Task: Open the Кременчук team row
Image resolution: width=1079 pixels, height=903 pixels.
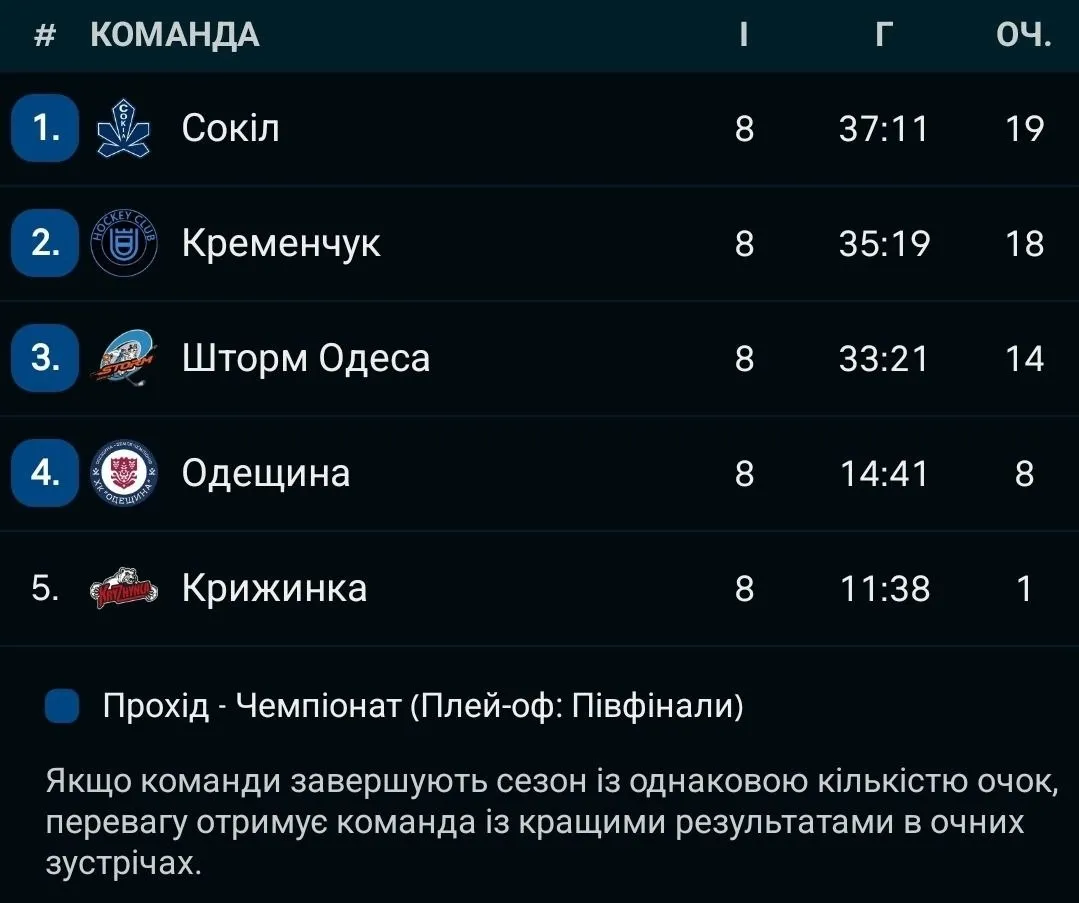Action: [x=281, y=243]
